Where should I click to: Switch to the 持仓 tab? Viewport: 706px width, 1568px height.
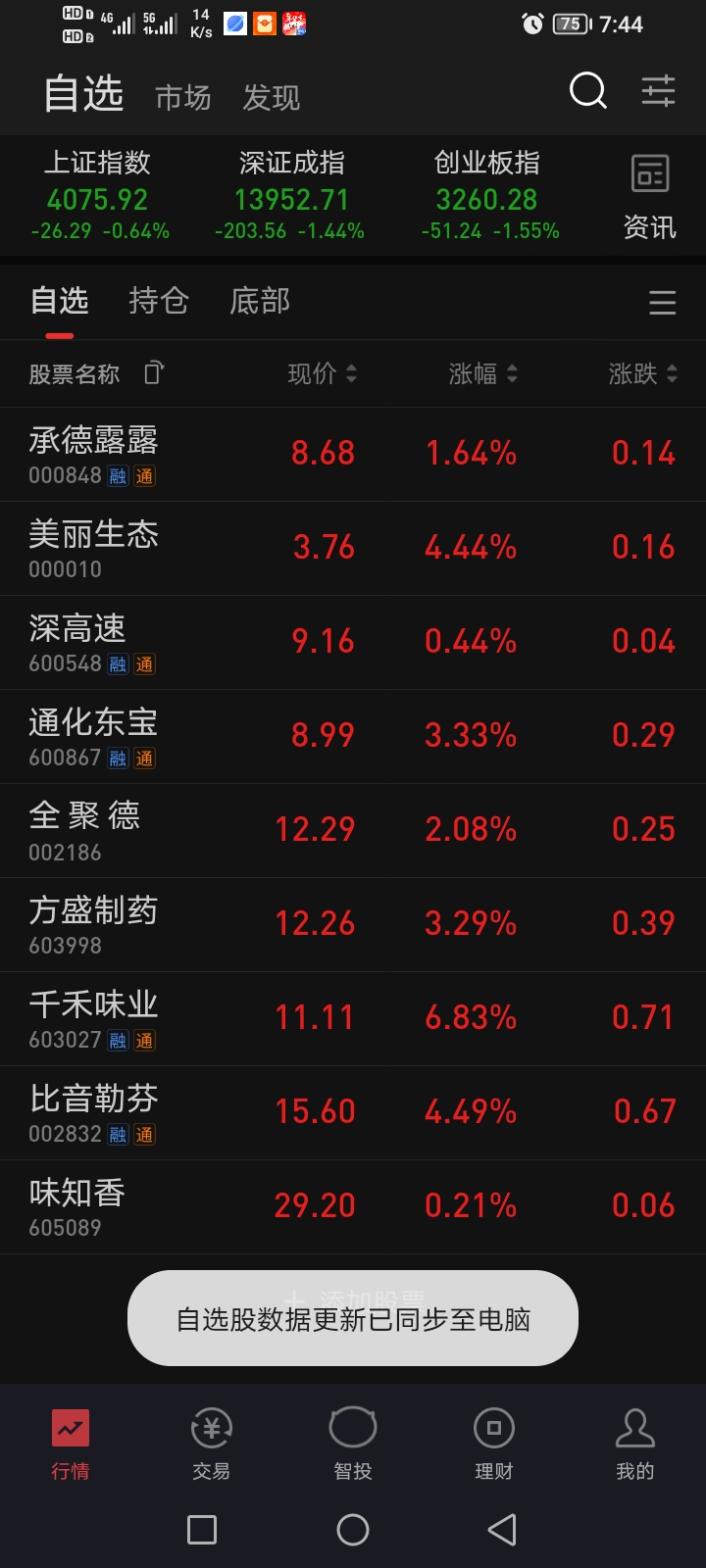pyautogui.click(x=159, y=301)
